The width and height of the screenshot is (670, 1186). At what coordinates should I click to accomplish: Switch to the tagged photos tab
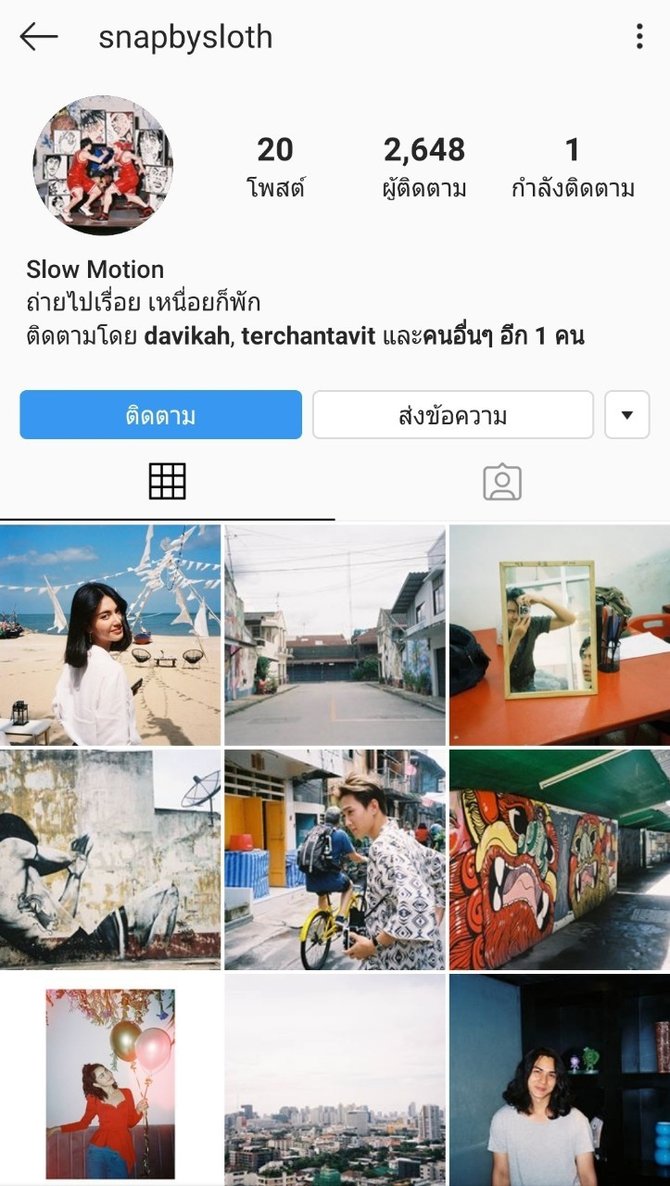[x=502, y=481]
